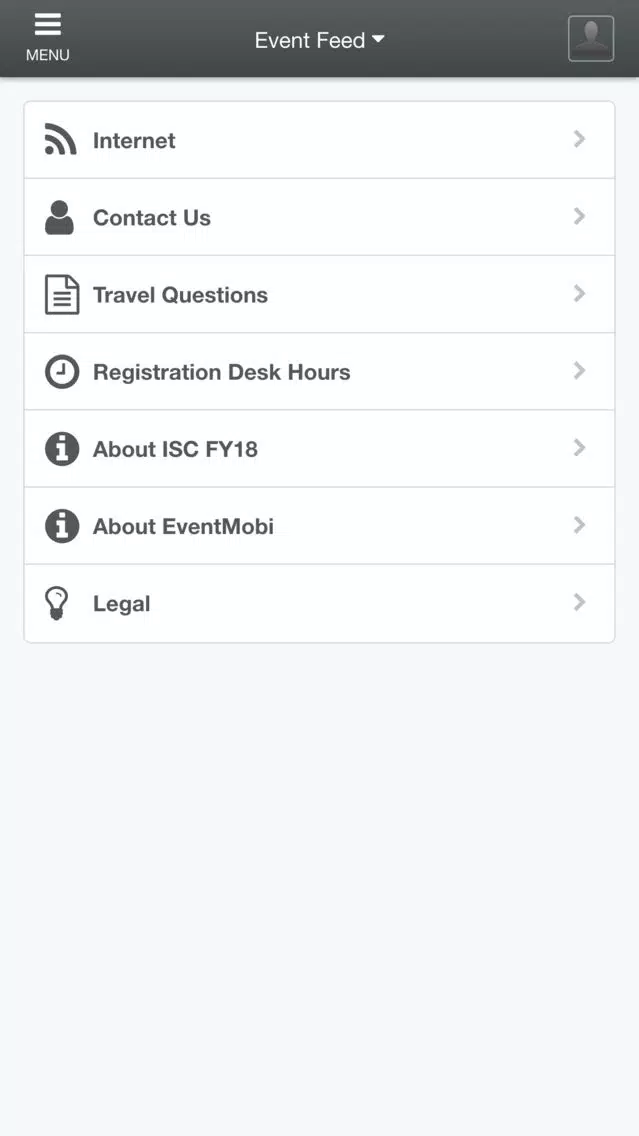
Task: Expand the Event Feed dropdown
Action: coord(320,40)
